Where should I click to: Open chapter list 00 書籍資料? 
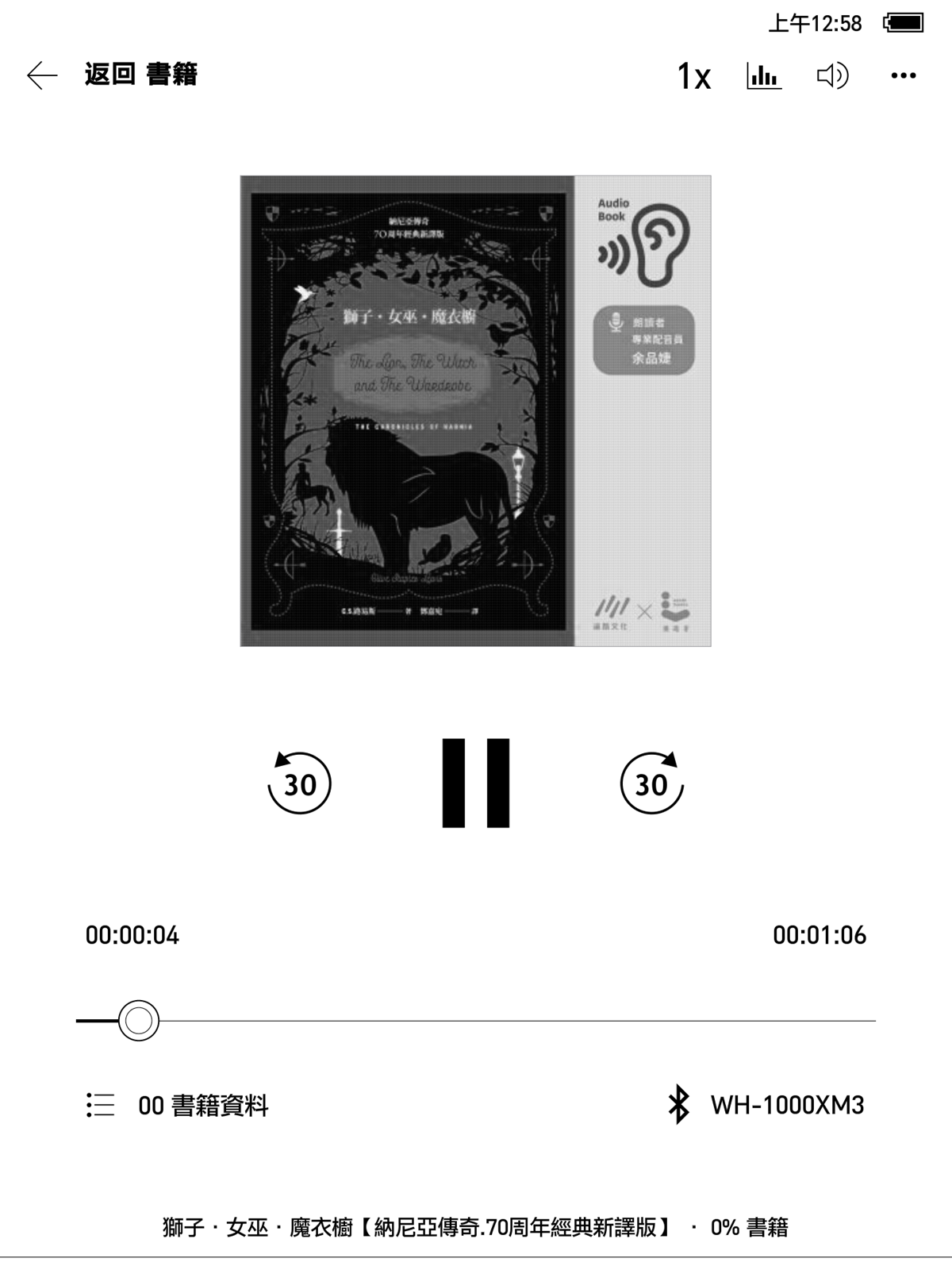pos(178,1105)
